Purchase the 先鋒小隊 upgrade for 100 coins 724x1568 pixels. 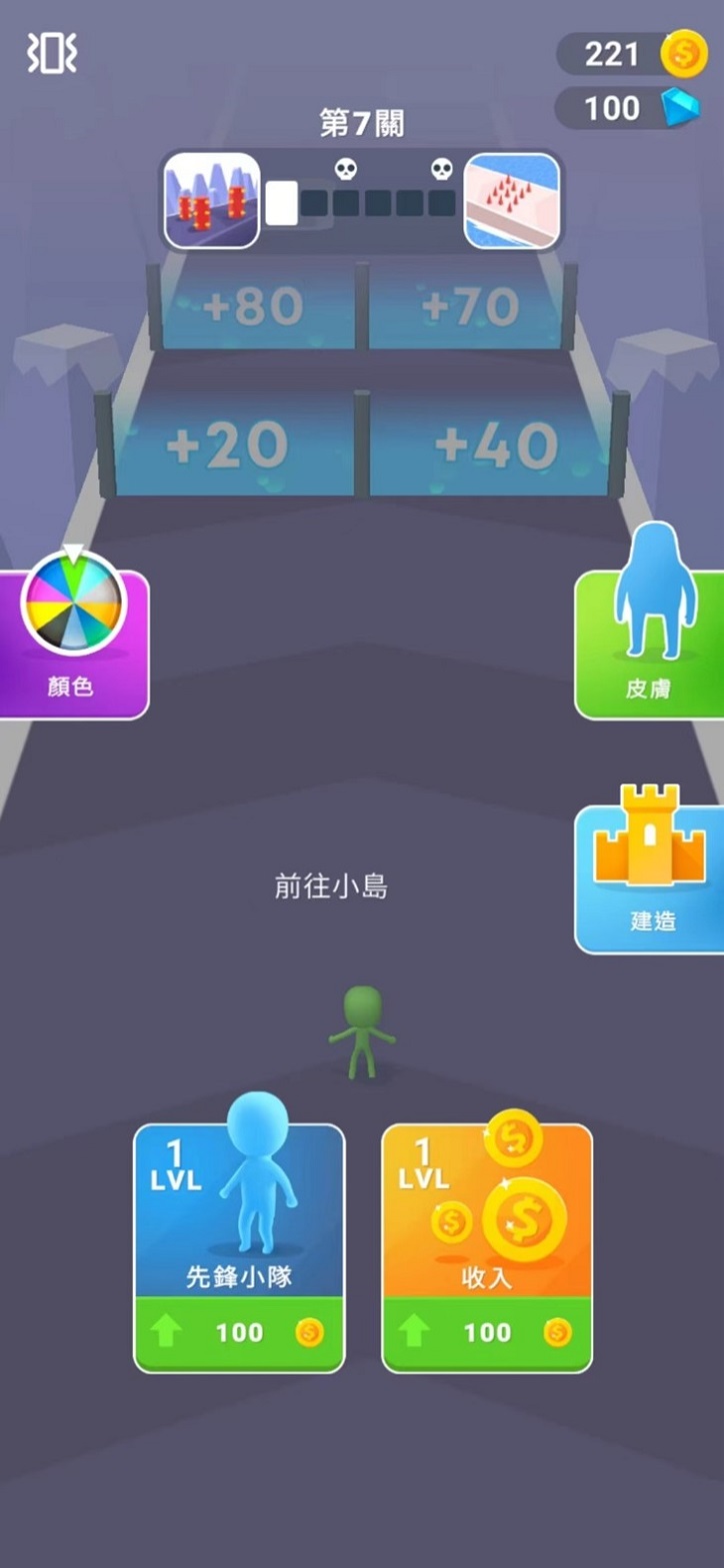239,1332
